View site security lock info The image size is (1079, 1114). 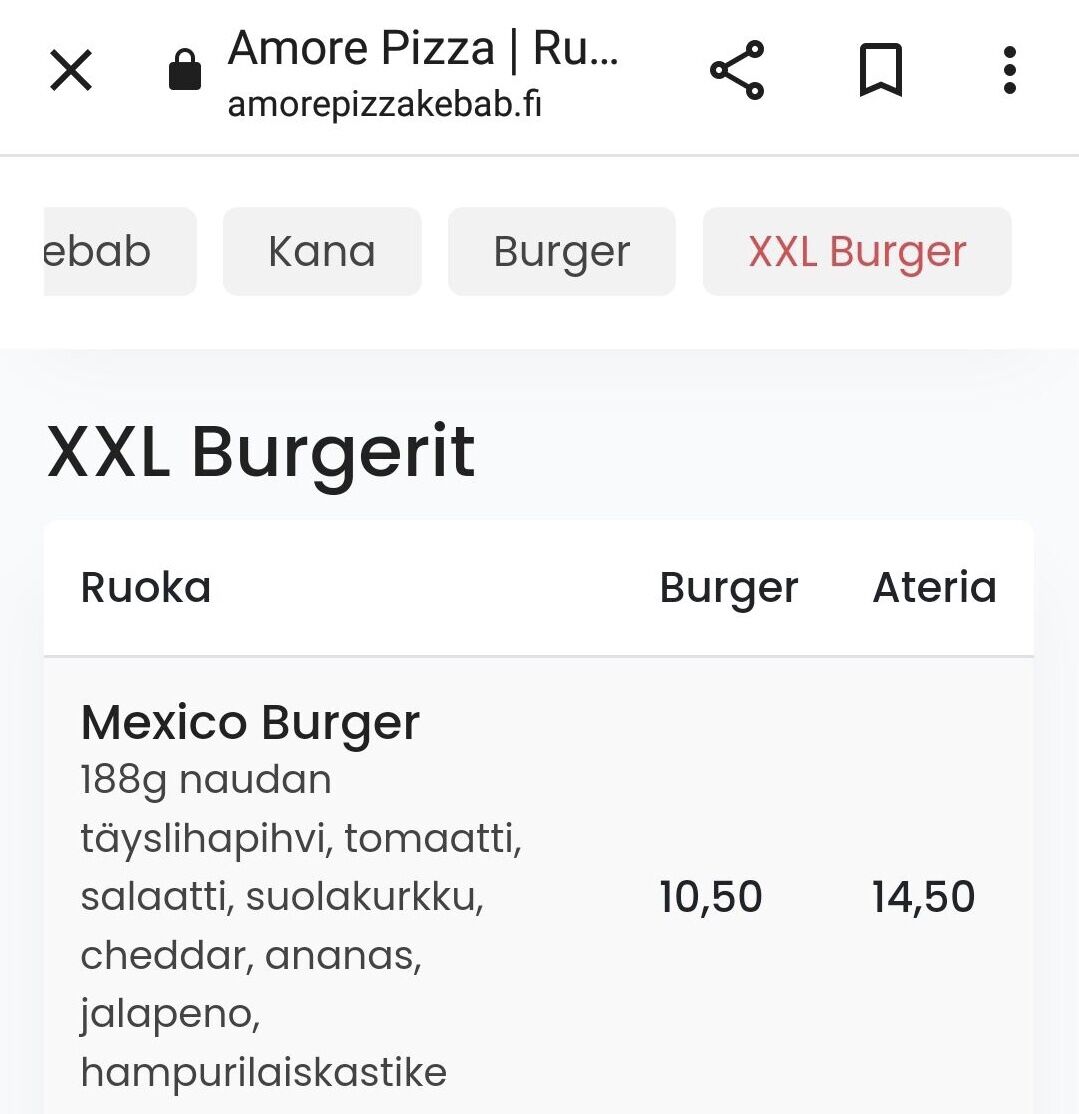pos(185,71)
